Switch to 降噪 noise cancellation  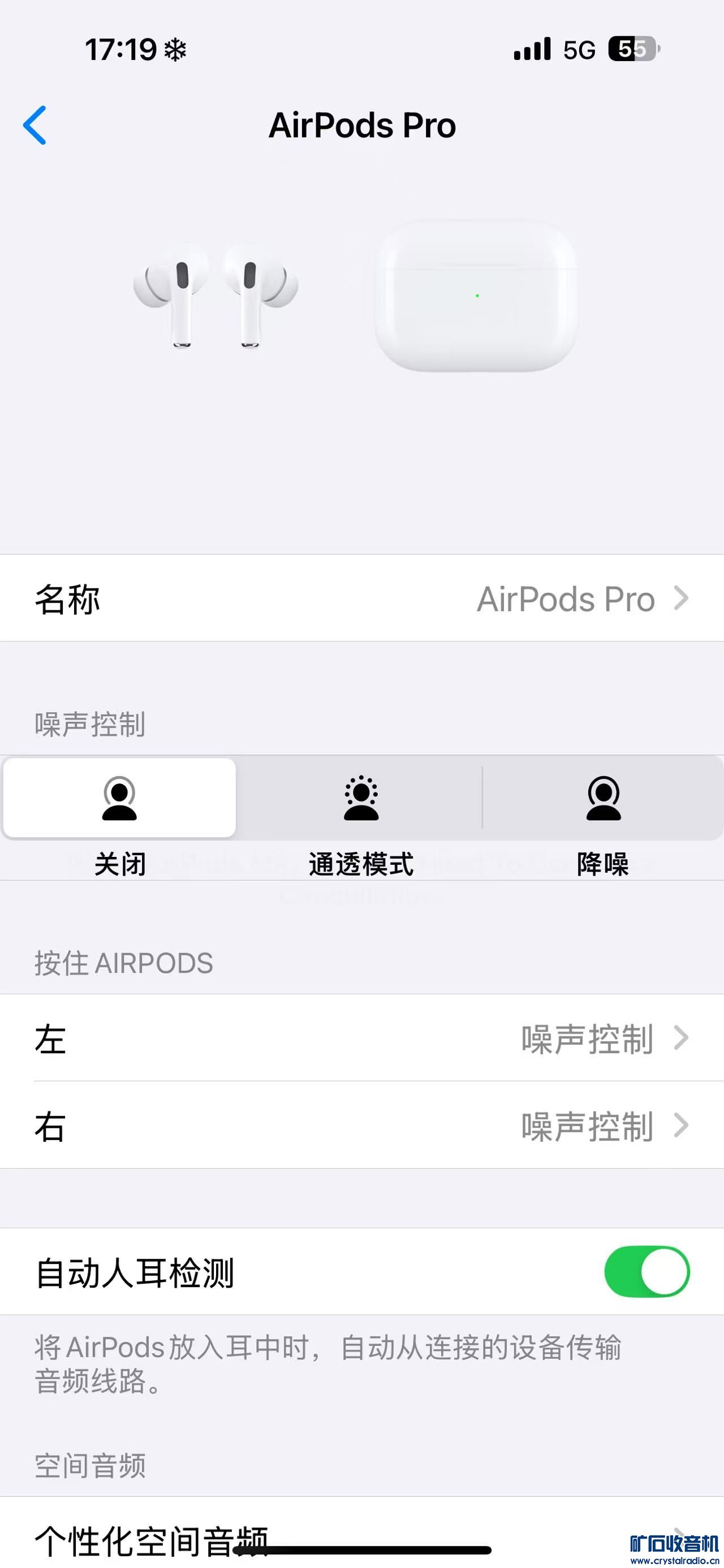pyautogui.click(x=603, y=798)
